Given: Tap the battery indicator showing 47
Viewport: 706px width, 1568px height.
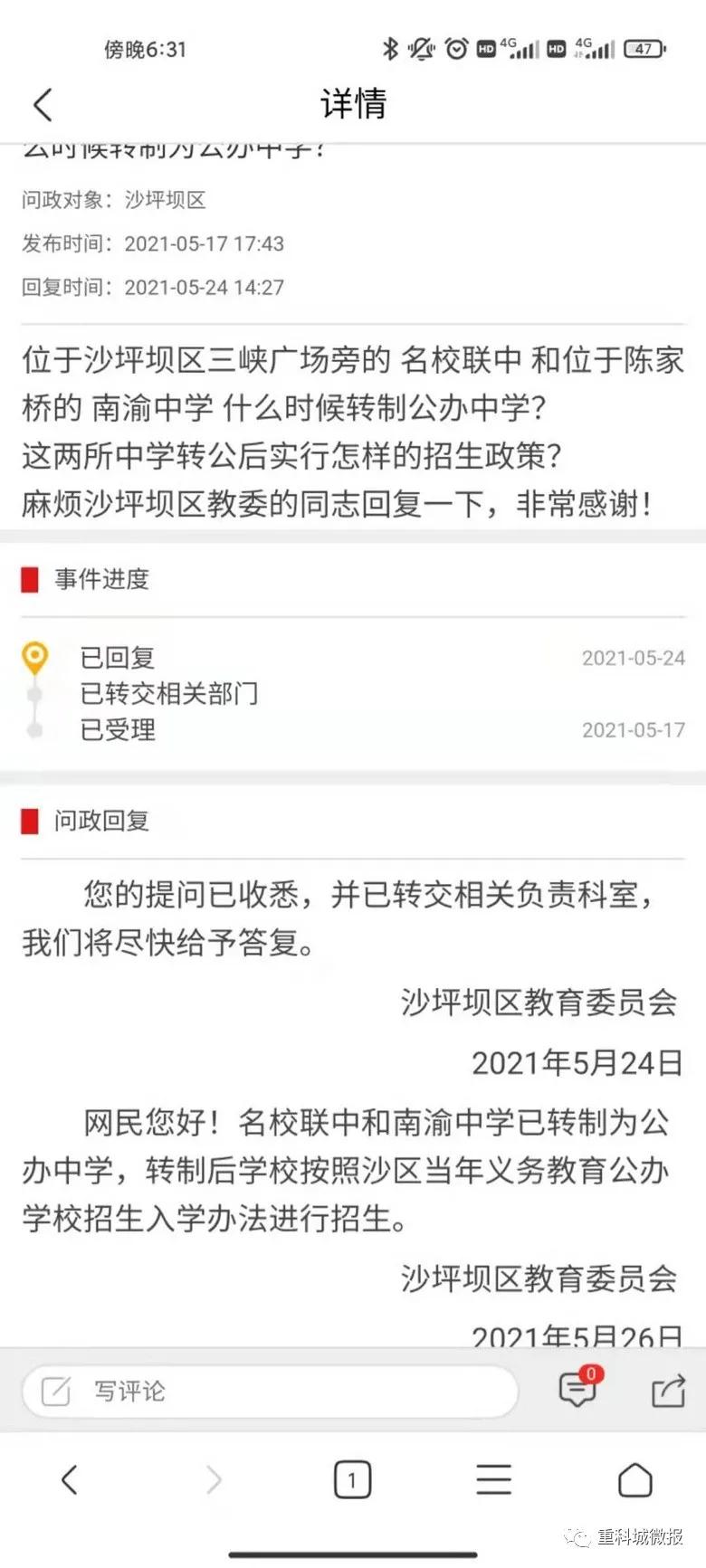Looking at the screenshot, I should tap(644, 48).
